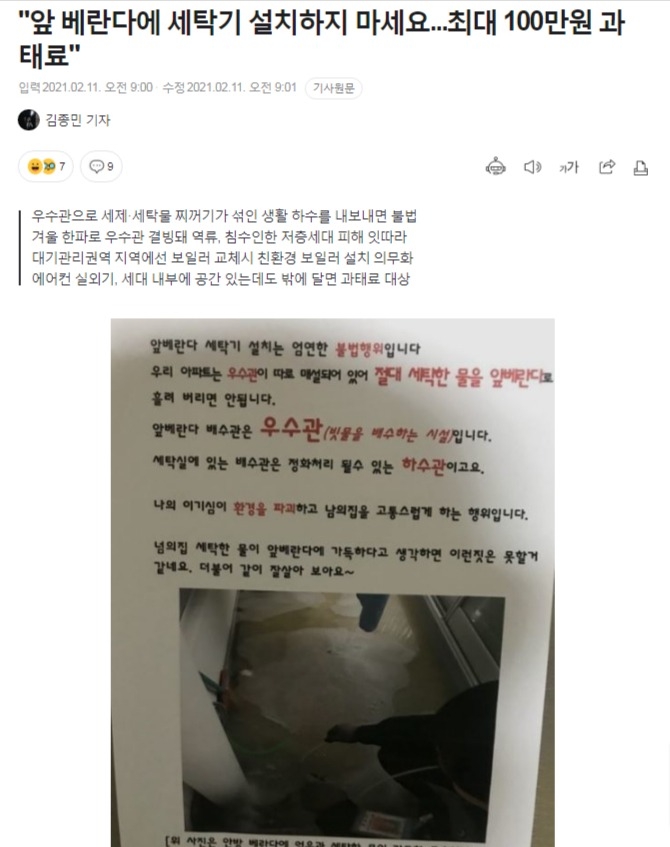Screen dimensions: 670x847
Task: Change font size with 가가 icon
Action: point(569,167)
